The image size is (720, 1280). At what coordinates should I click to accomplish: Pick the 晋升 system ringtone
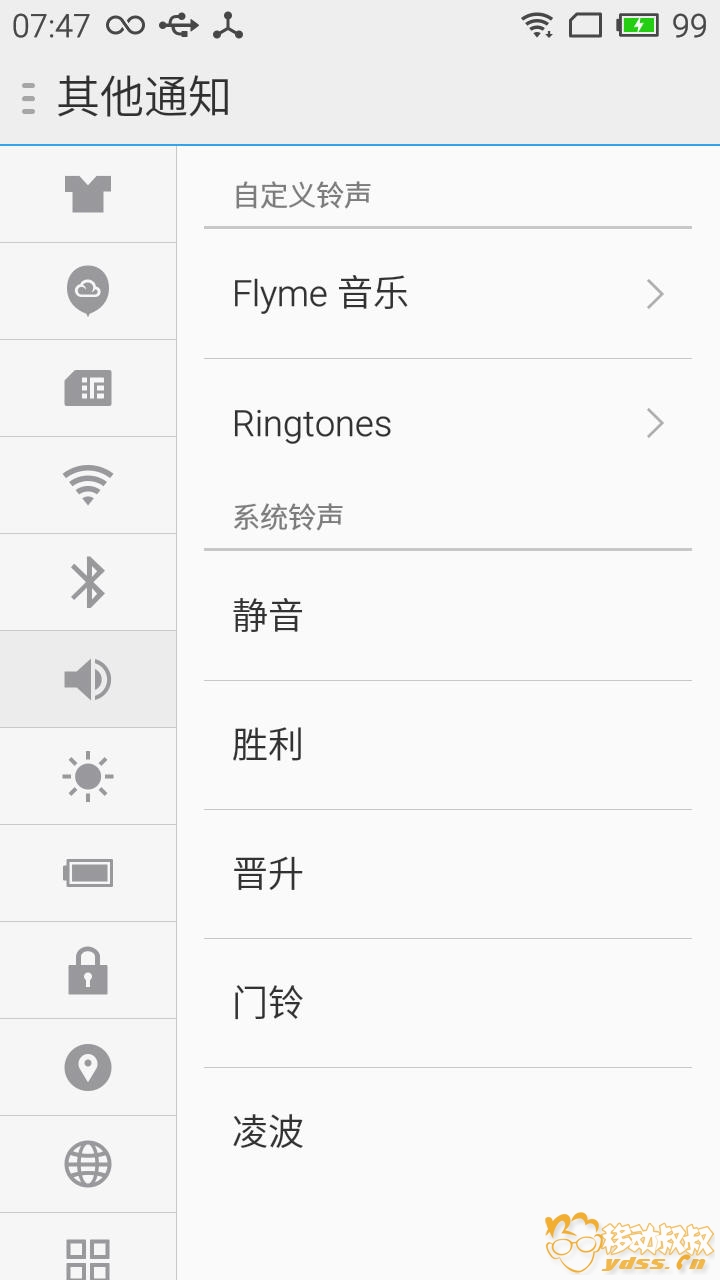(447, 874)
